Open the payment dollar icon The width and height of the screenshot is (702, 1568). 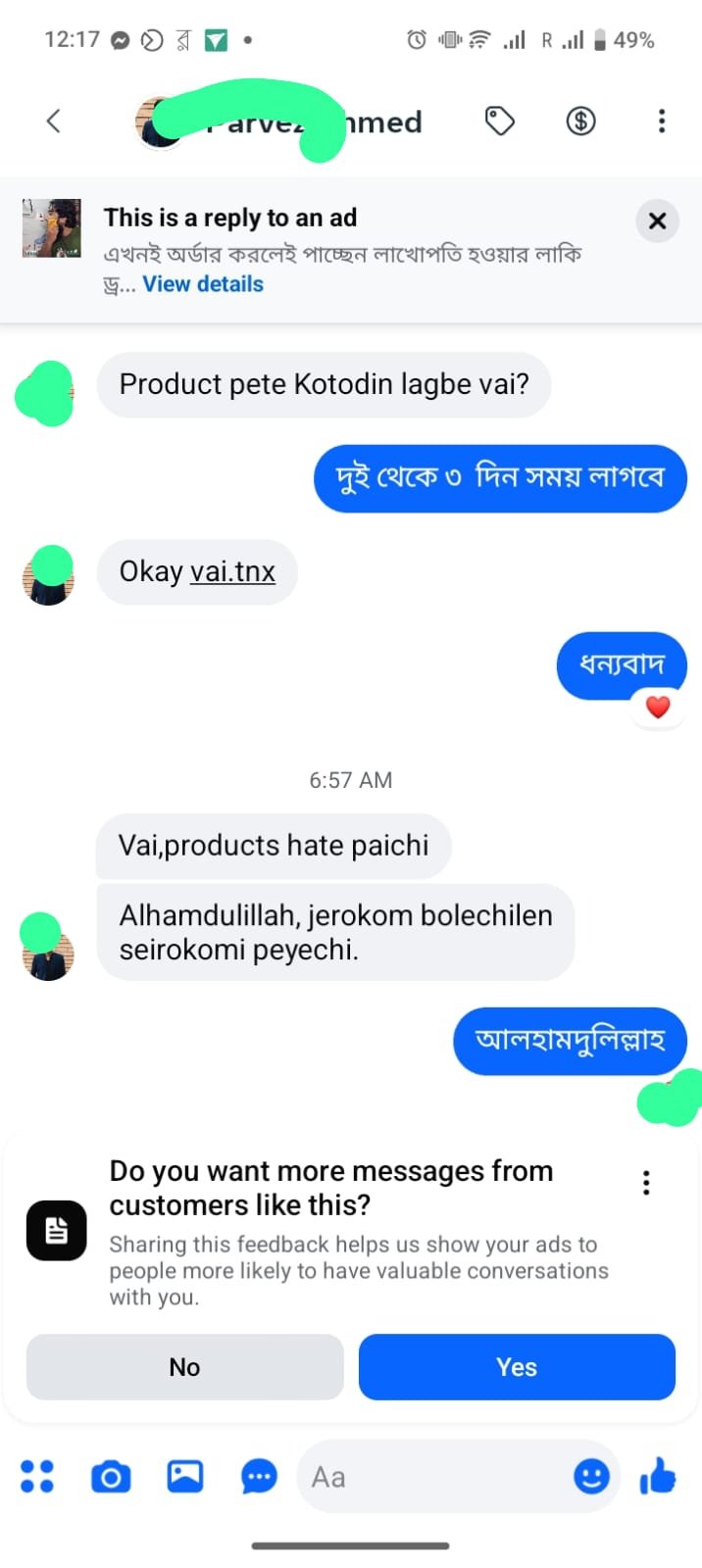[581, 122]
